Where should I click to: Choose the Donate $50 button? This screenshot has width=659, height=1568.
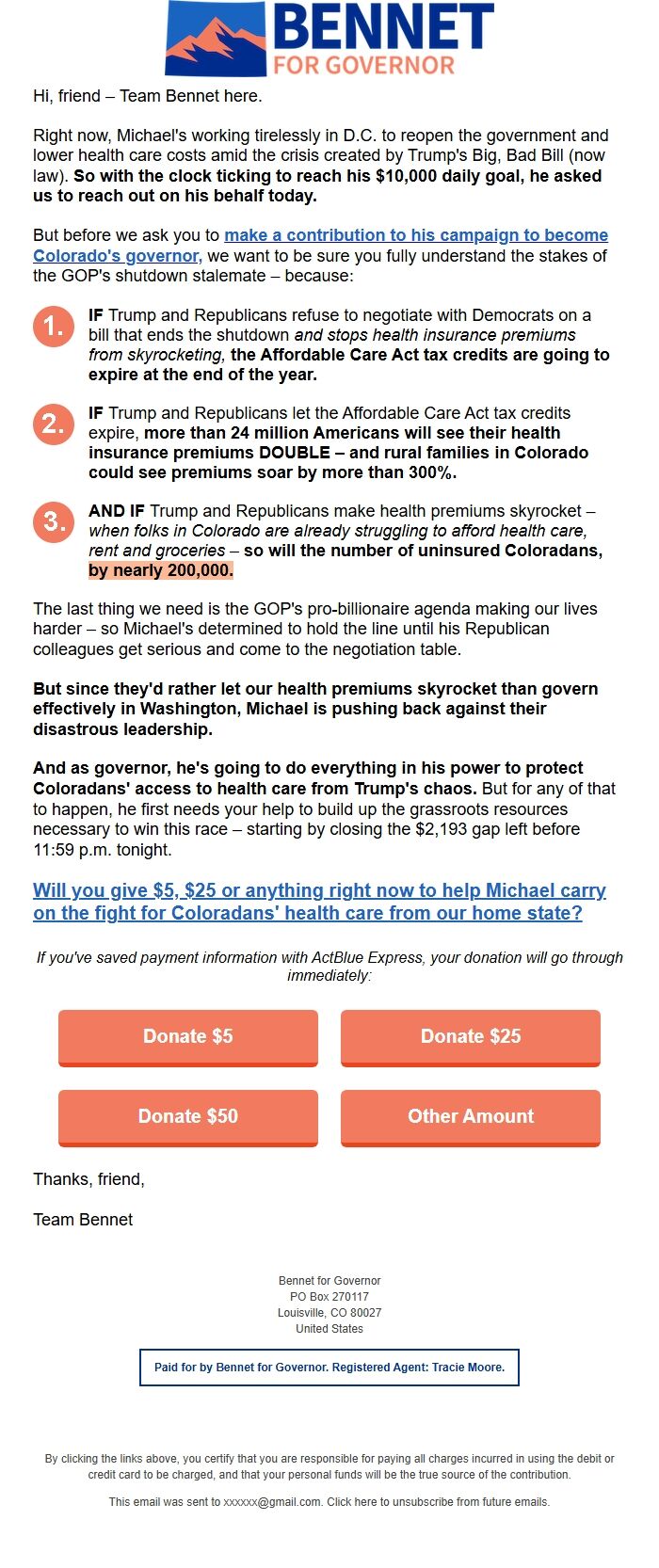[x=188, y=1117]
